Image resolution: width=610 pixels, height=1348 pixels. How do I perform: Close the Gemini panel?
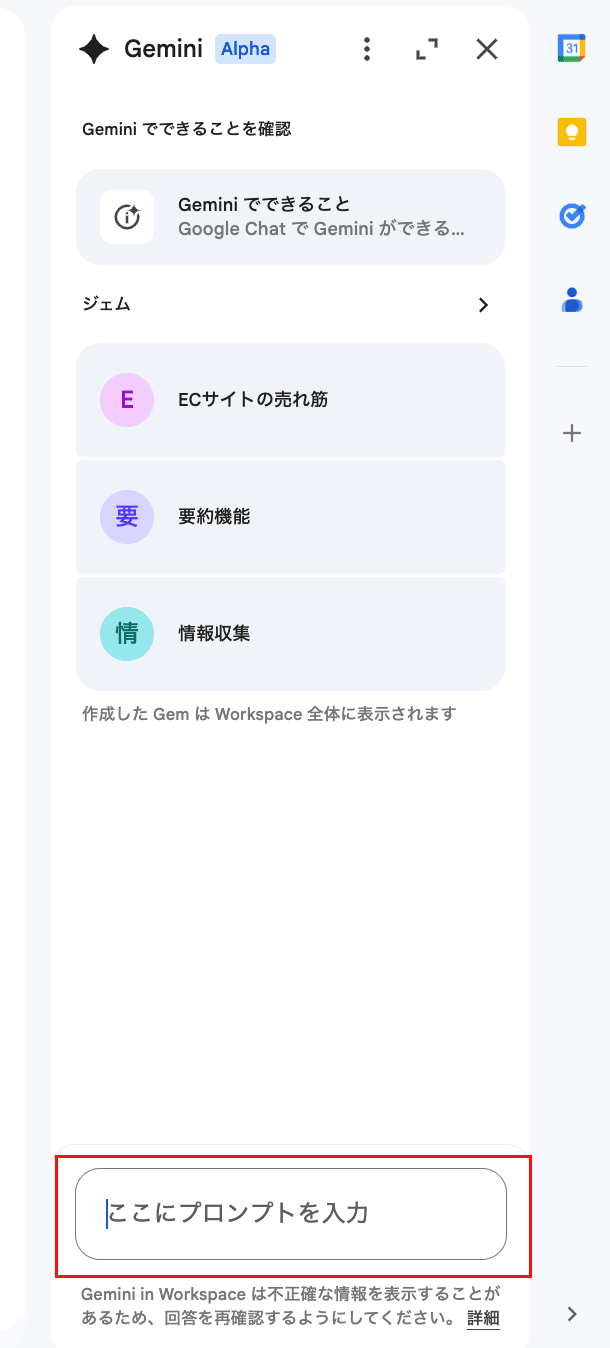pyautogui.click(x=487, y=49)
